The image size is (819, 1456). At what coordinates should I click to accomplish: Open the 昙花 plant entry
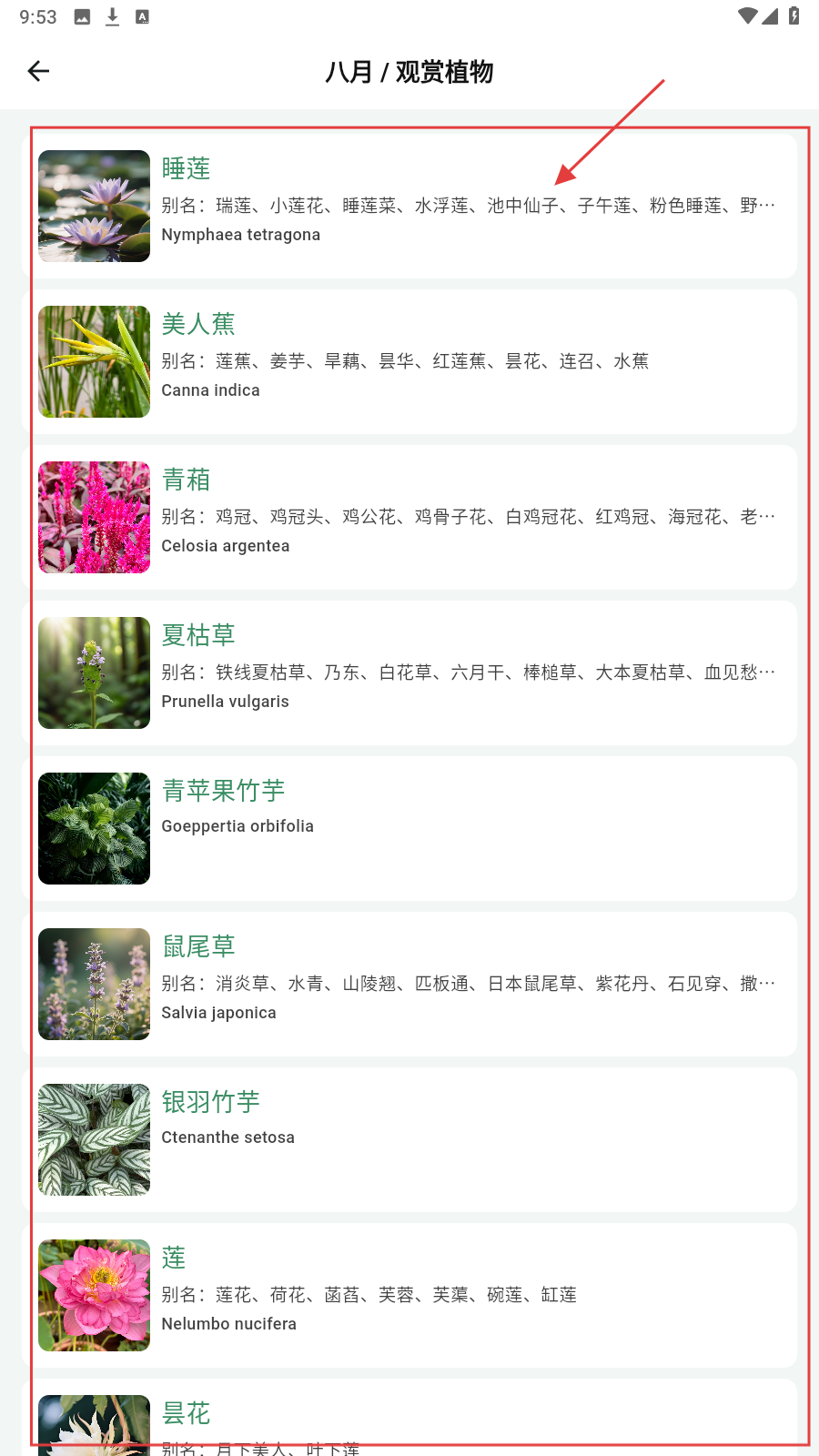pos(409,1421)
